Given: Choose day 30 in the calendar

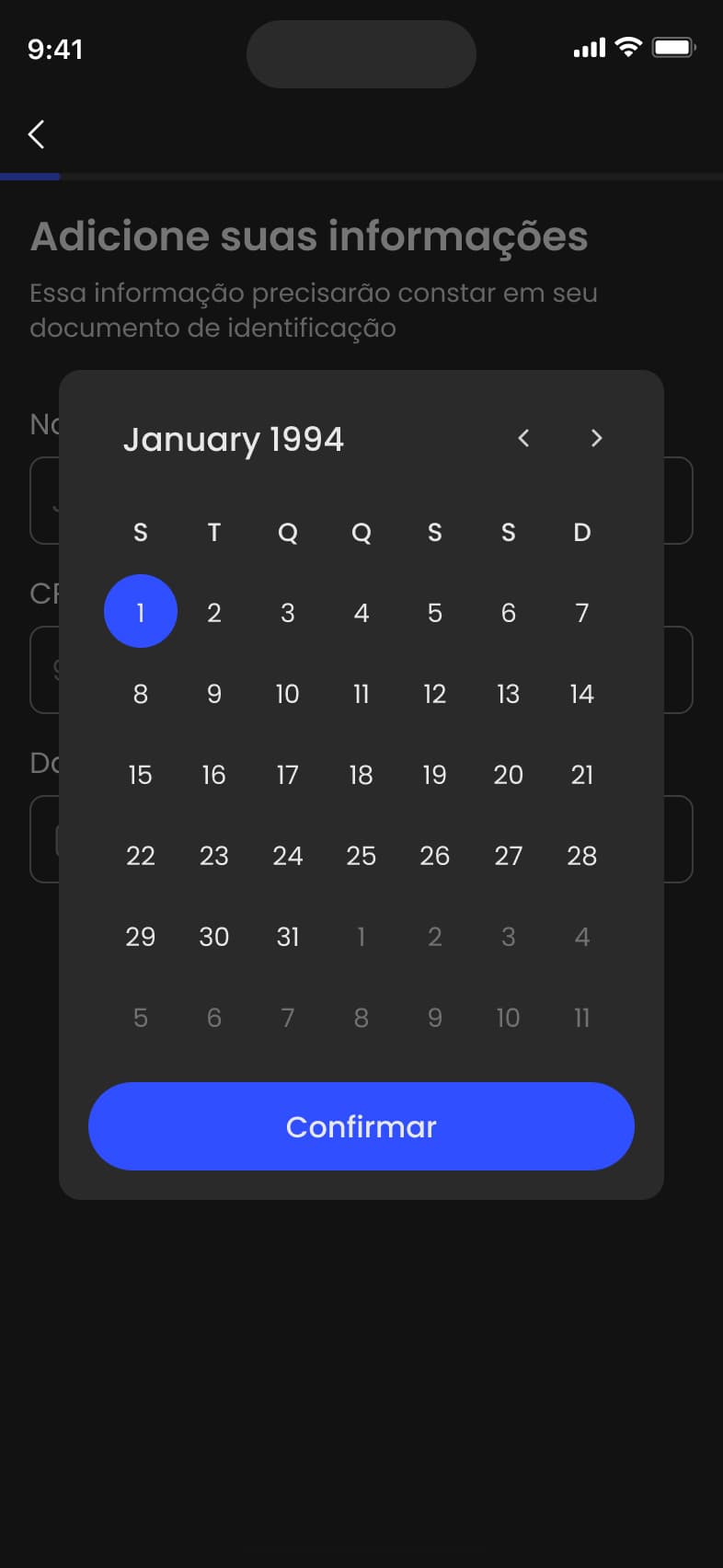Looking at the screenshot, I should [214, 937].
